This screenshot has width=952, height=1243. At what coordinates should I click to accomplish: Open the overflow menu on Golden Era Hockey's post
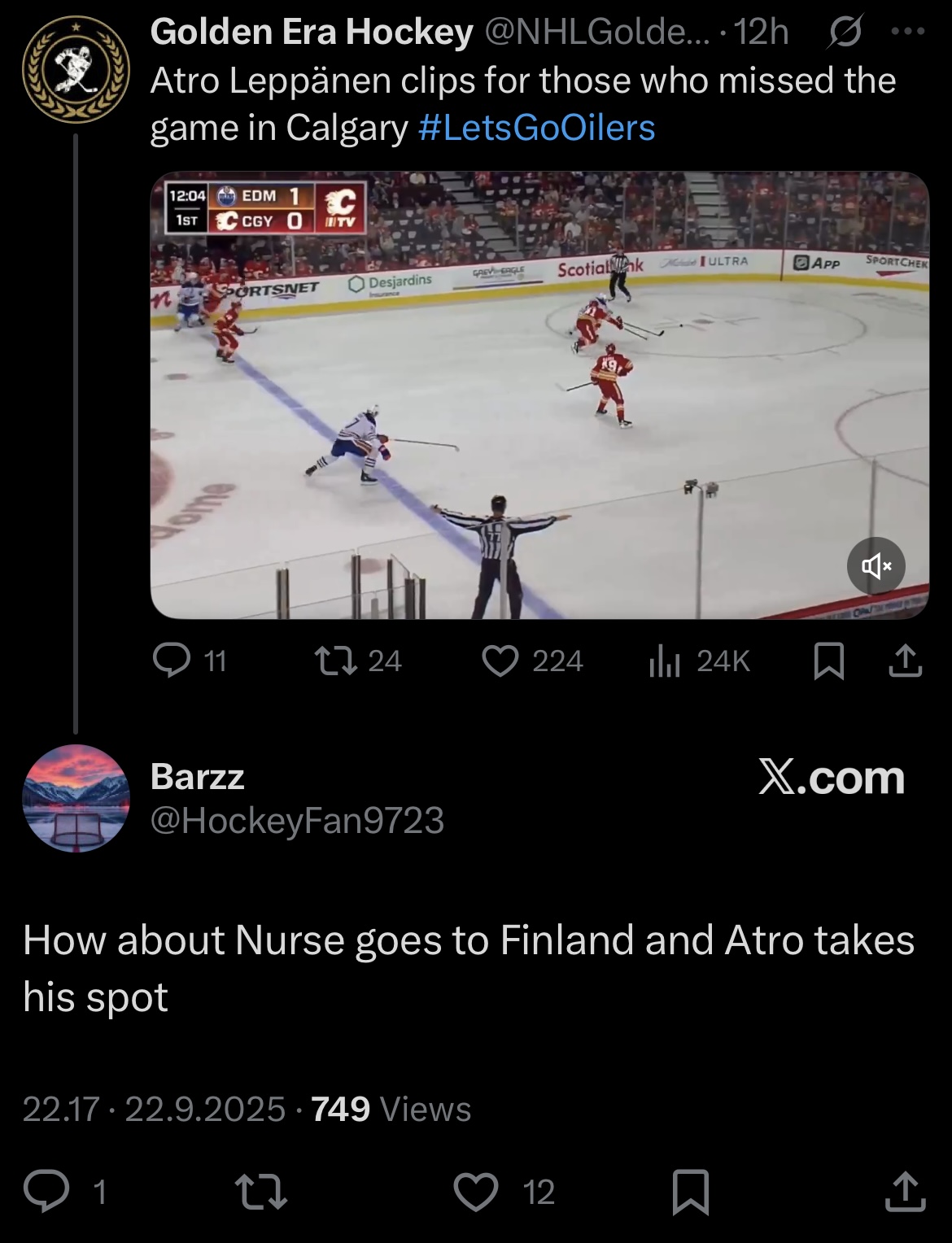907,33
